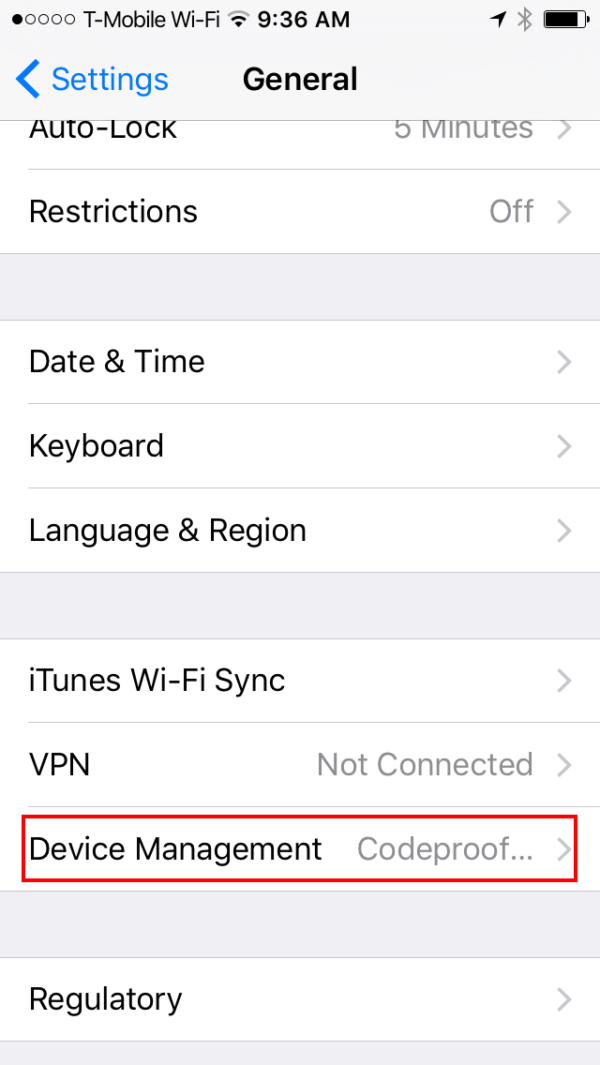600x1065 pixels.
Task: Open Device Management row
Action: pyautogui.click(x=300, y=849)
